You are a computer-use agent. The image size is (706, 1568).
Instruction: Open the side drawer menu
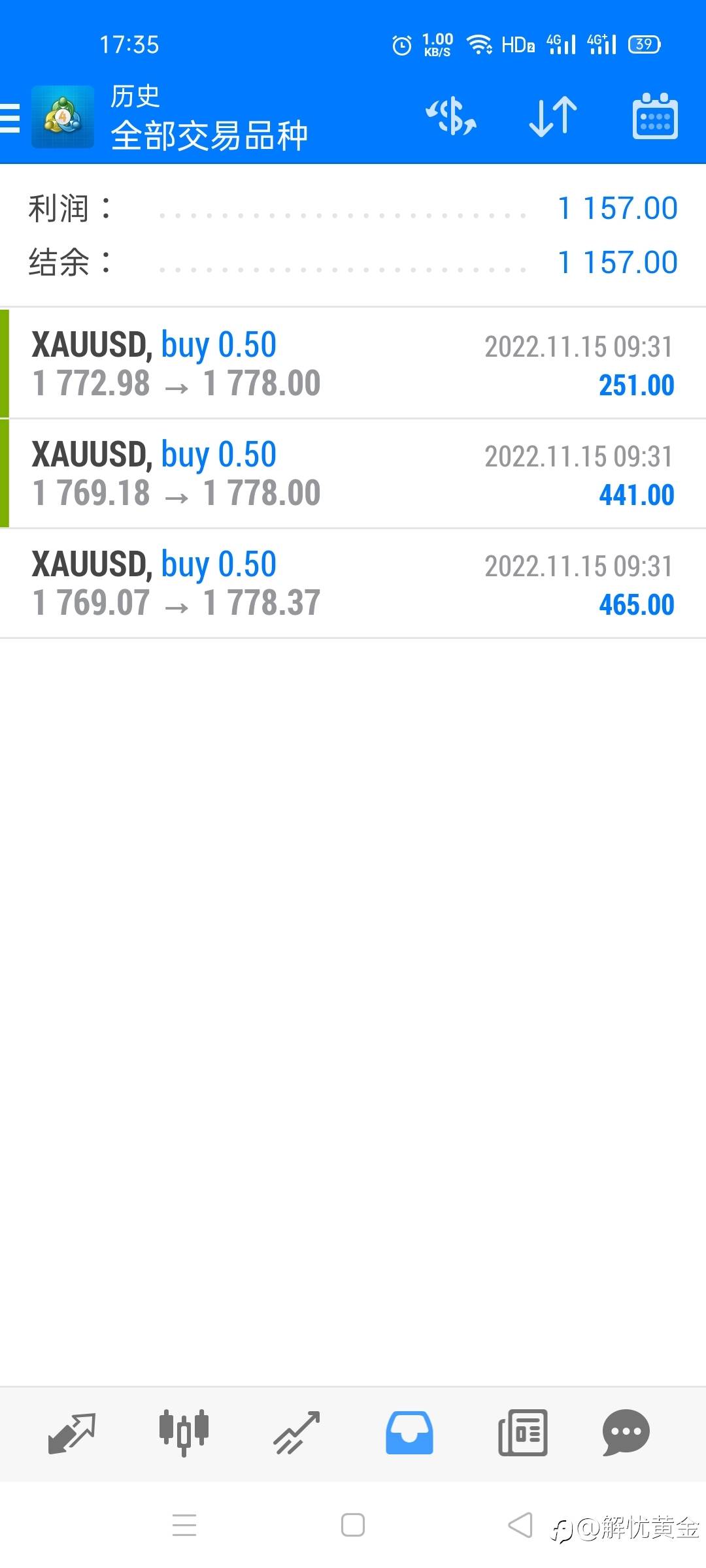[x=10, y=118]
